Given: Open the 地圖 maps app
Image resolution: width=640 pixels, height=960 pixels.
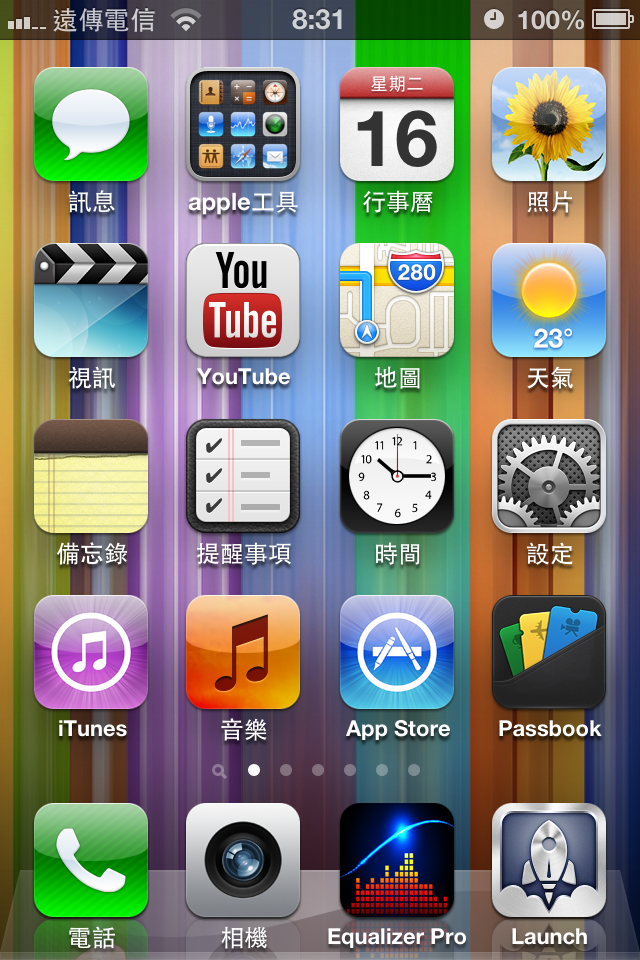Looking at the screenshot, I should point(396,300).
